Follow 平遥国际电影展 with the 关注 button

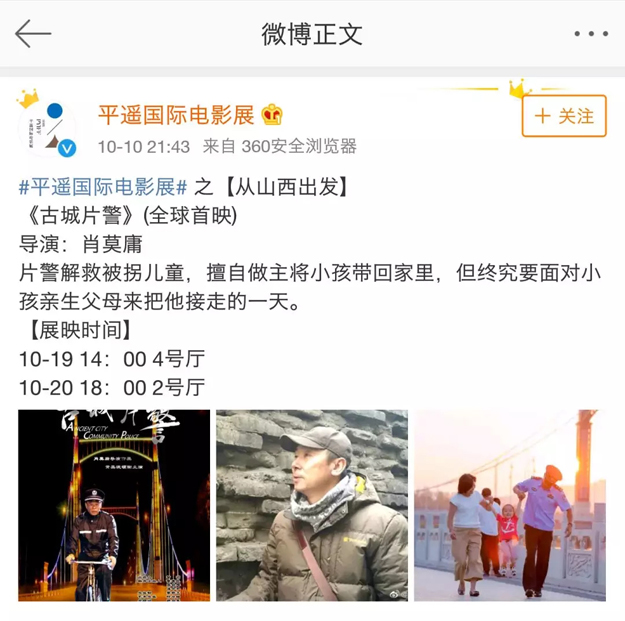coord(564,116)
